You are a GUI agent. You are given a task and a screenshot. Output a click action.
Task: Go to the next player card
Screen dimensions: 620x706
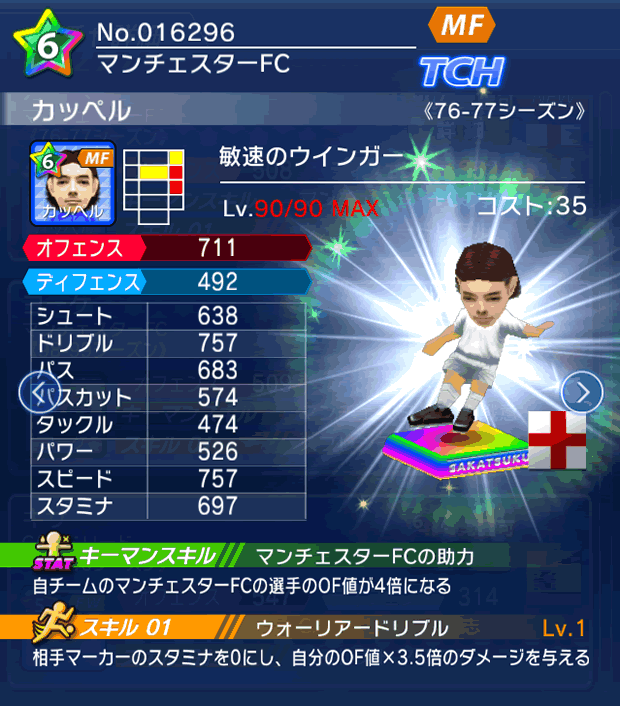[x=582, y=391]
